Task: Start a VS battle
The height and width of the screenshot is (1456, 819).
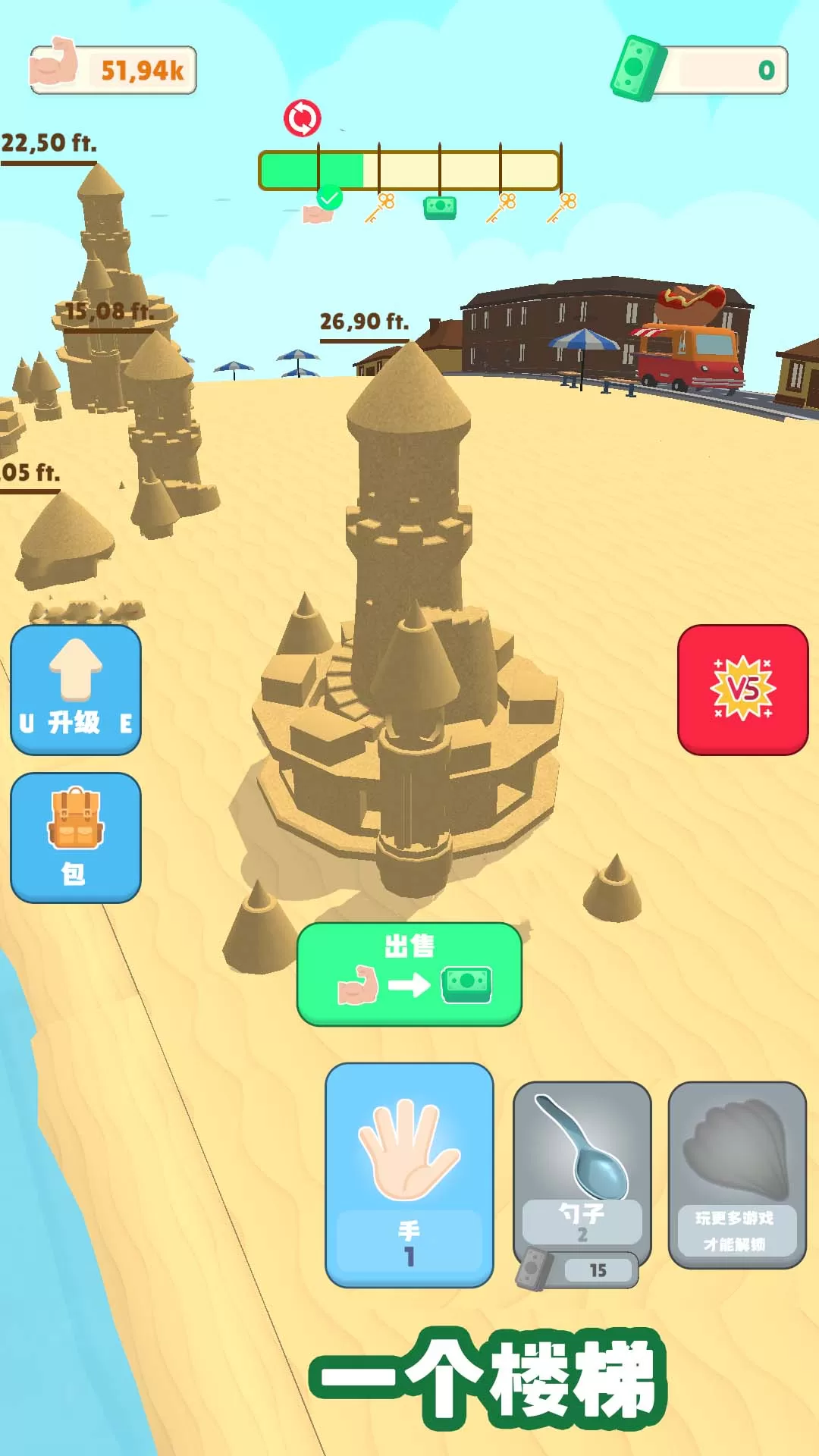Action: click(742, 689)
